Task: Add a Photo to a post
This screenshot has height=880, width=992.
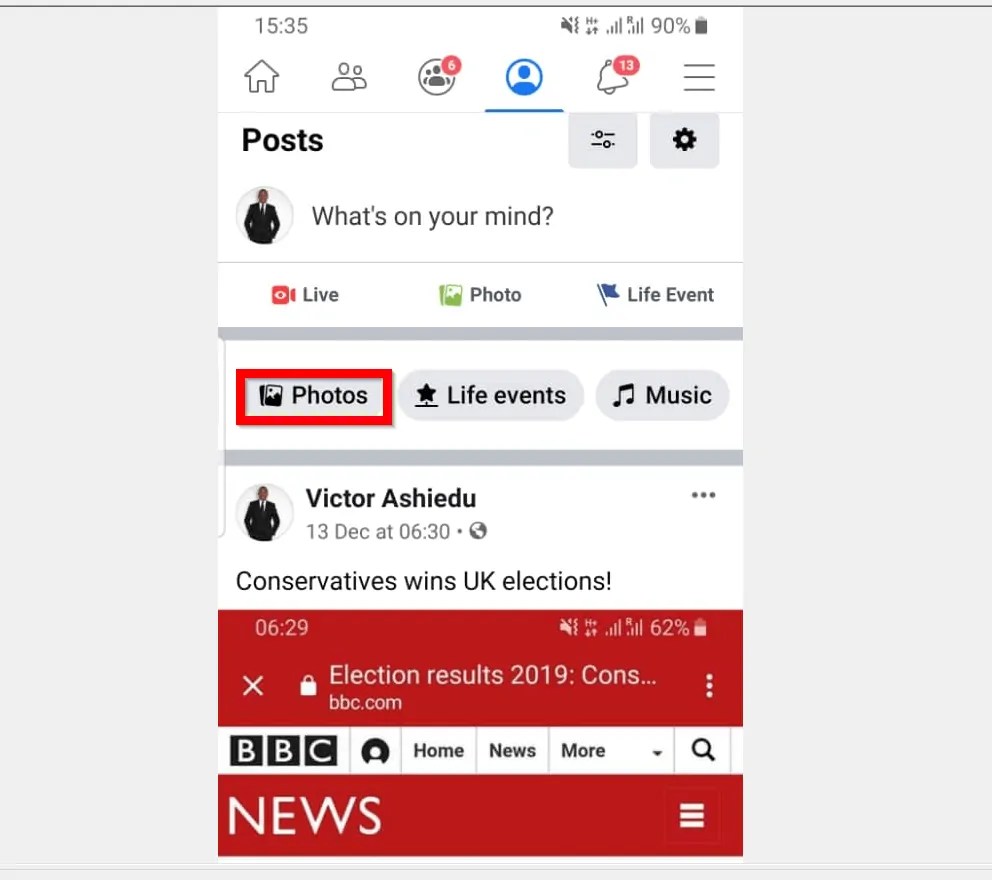Action: pos(480,295)
